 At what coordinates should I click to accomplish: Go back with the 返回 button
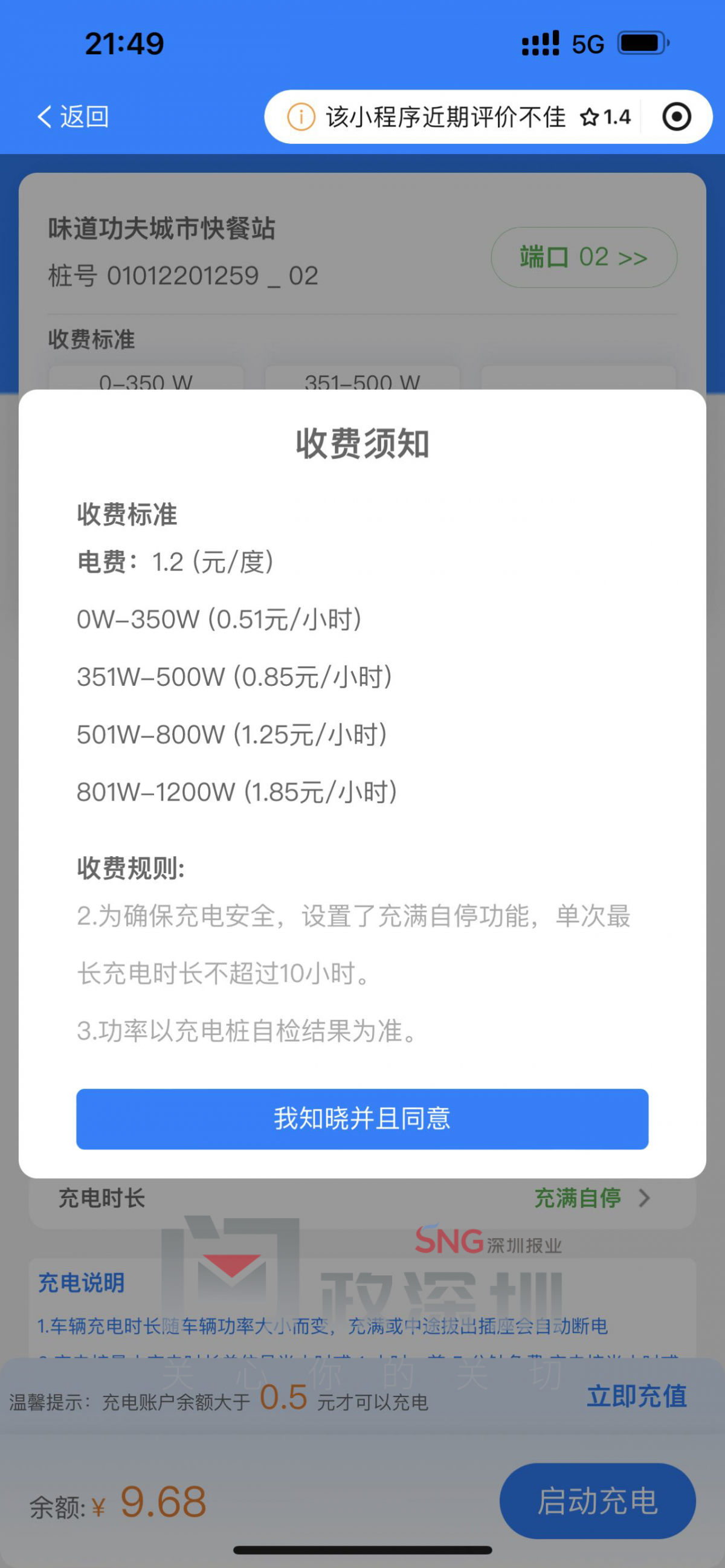pos(73,116)
